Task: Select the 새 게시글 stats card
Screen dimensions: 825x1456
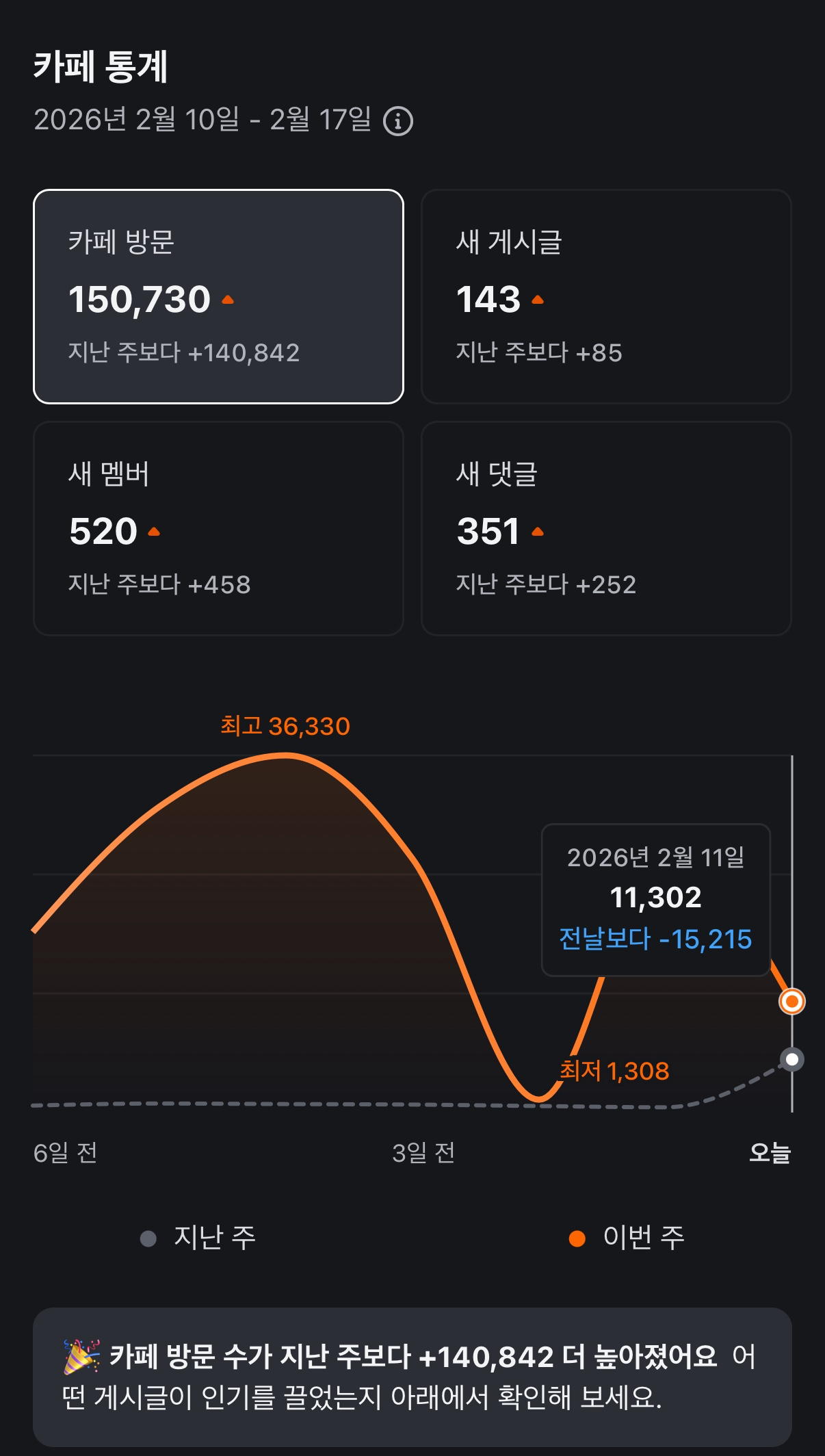Action: [x=606, y=296]
